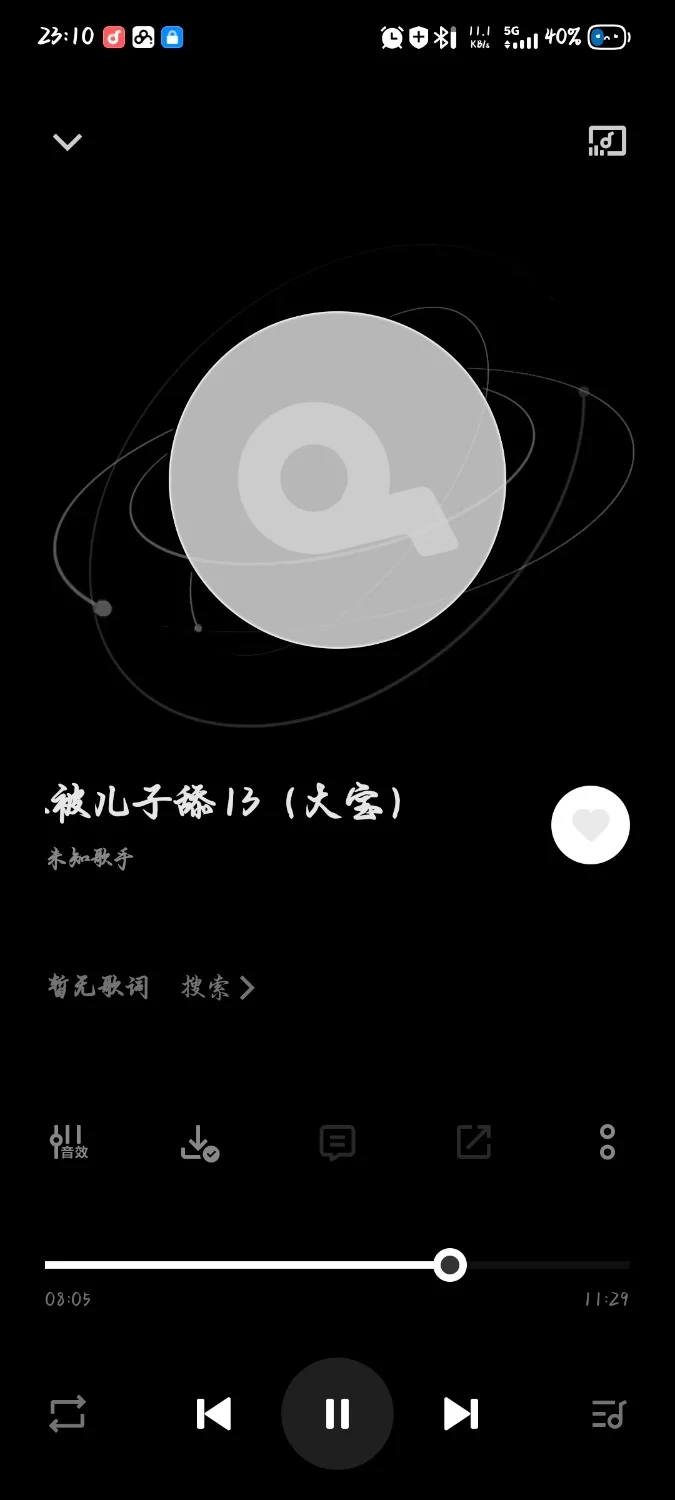Toggle the repeat playback mode
The image size is (675, 1500).
click(x=68, y=1414)
